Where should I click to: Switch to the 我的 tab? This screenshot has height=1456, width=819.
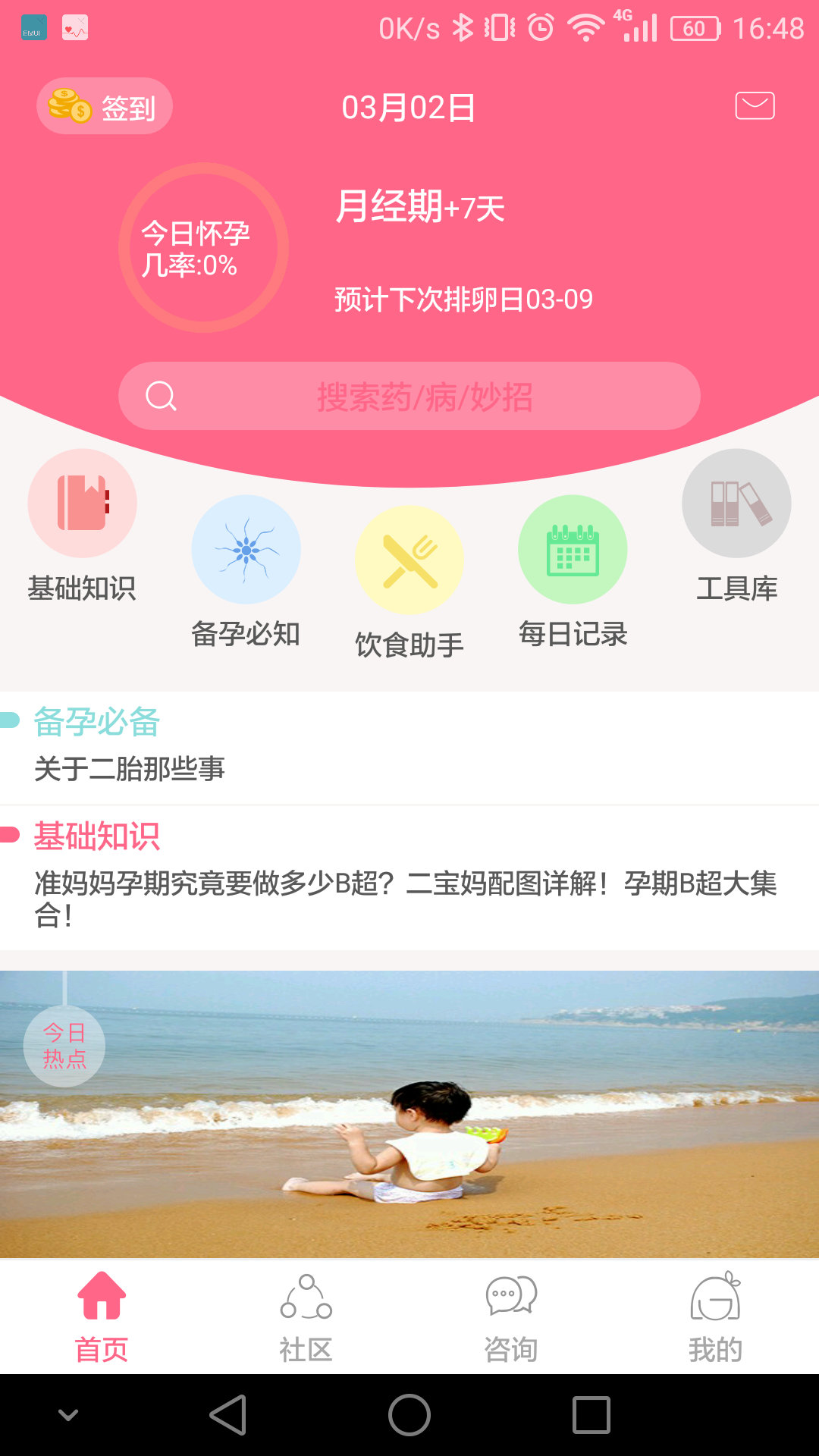[x=716, y=1318]
